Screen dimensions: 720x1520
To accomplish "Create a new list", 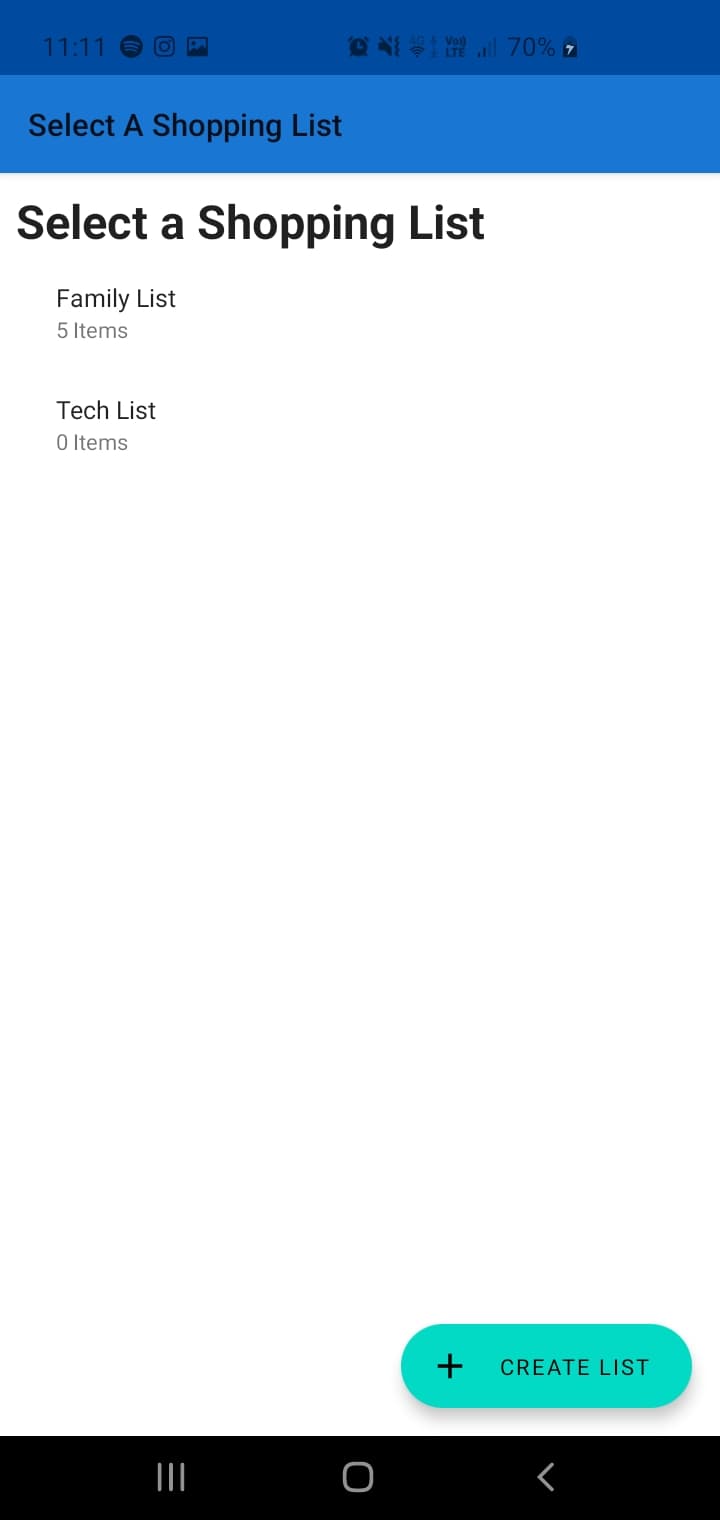I will click(x=546, y=1366).
